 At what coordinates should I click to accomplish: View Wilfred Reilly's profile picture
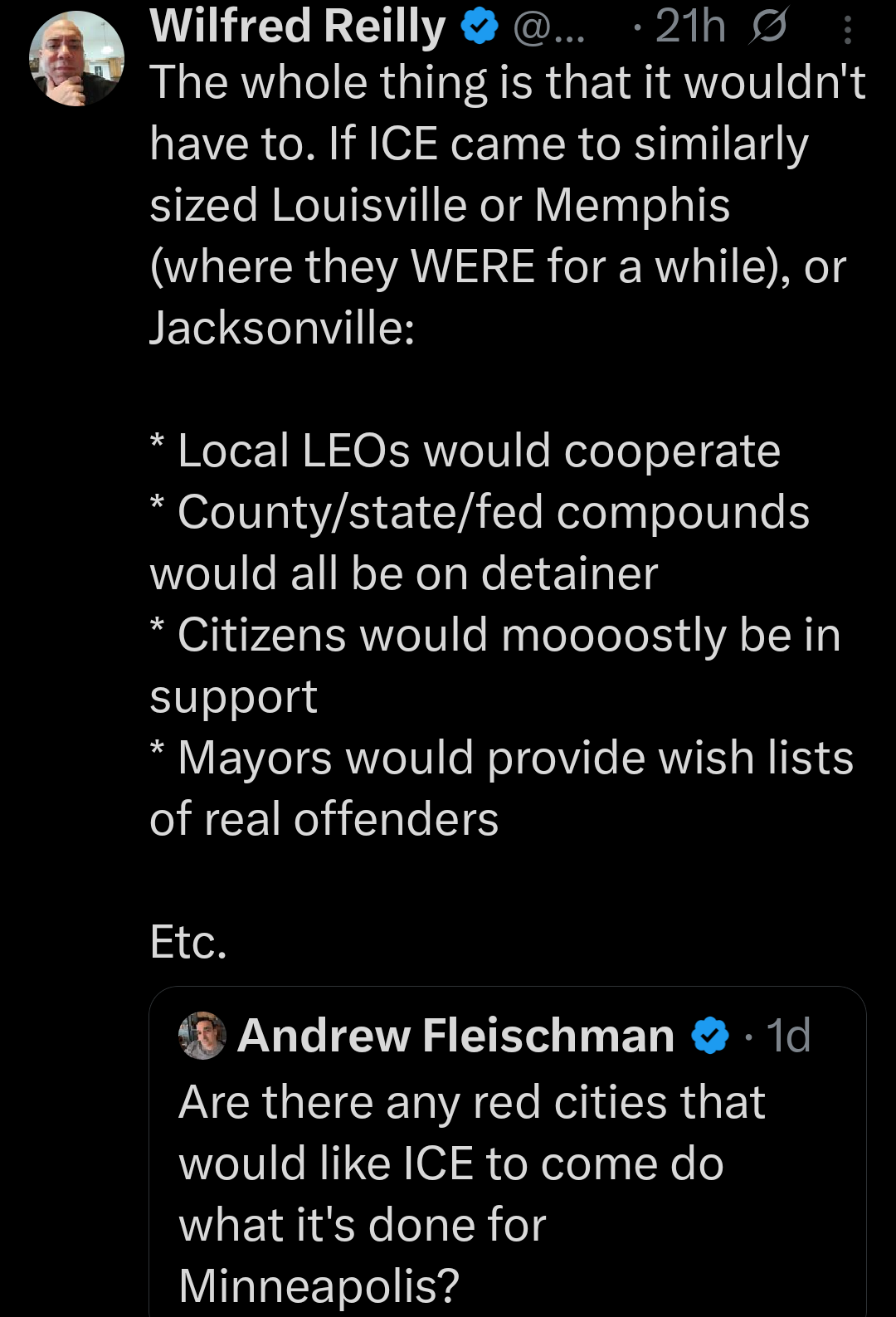75,58
